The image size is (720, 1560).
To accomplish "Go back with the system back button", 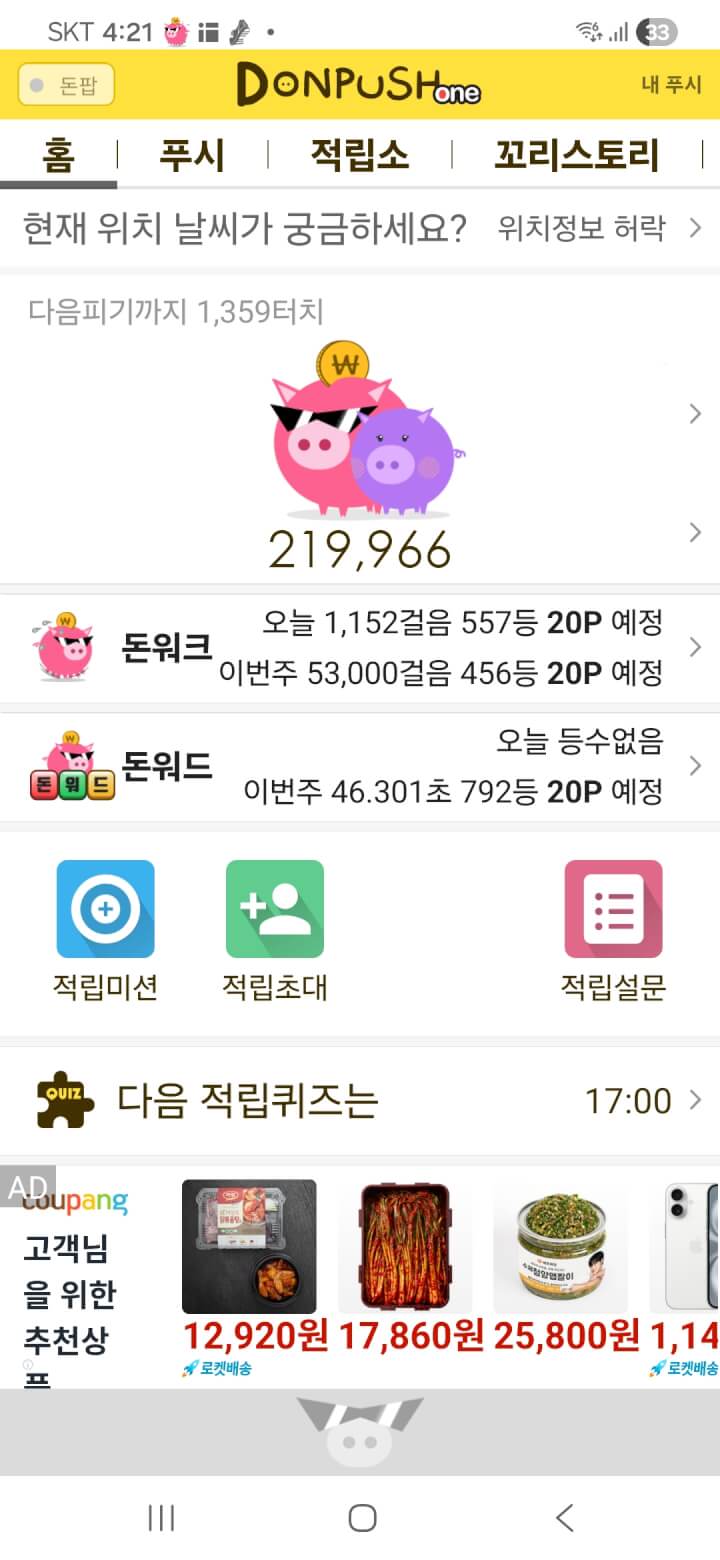I will click(565, 1518).
